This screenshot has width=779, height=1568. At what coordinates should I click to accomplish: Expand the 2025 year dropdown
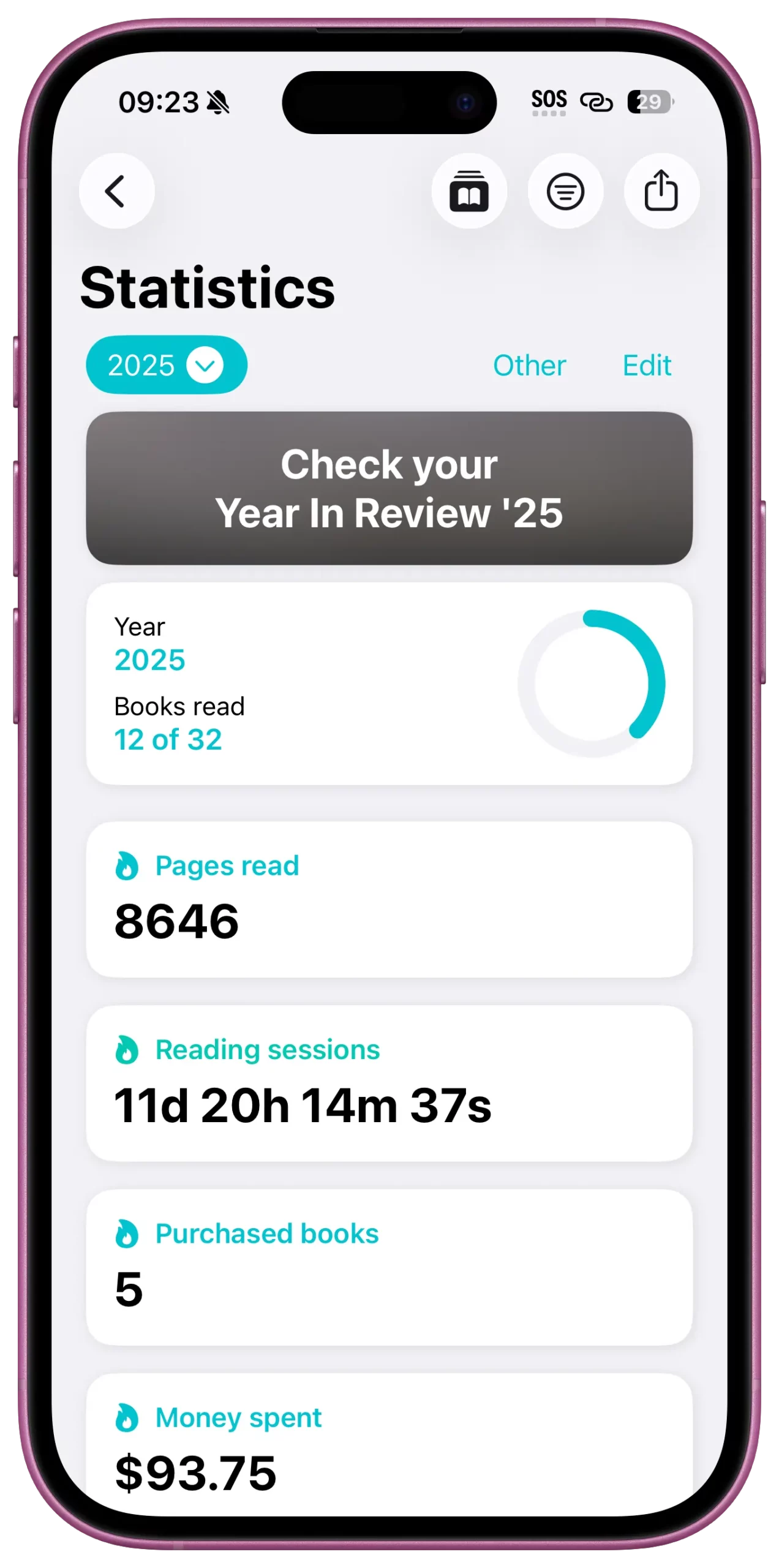pyautogui.click(x=167, y=365)
